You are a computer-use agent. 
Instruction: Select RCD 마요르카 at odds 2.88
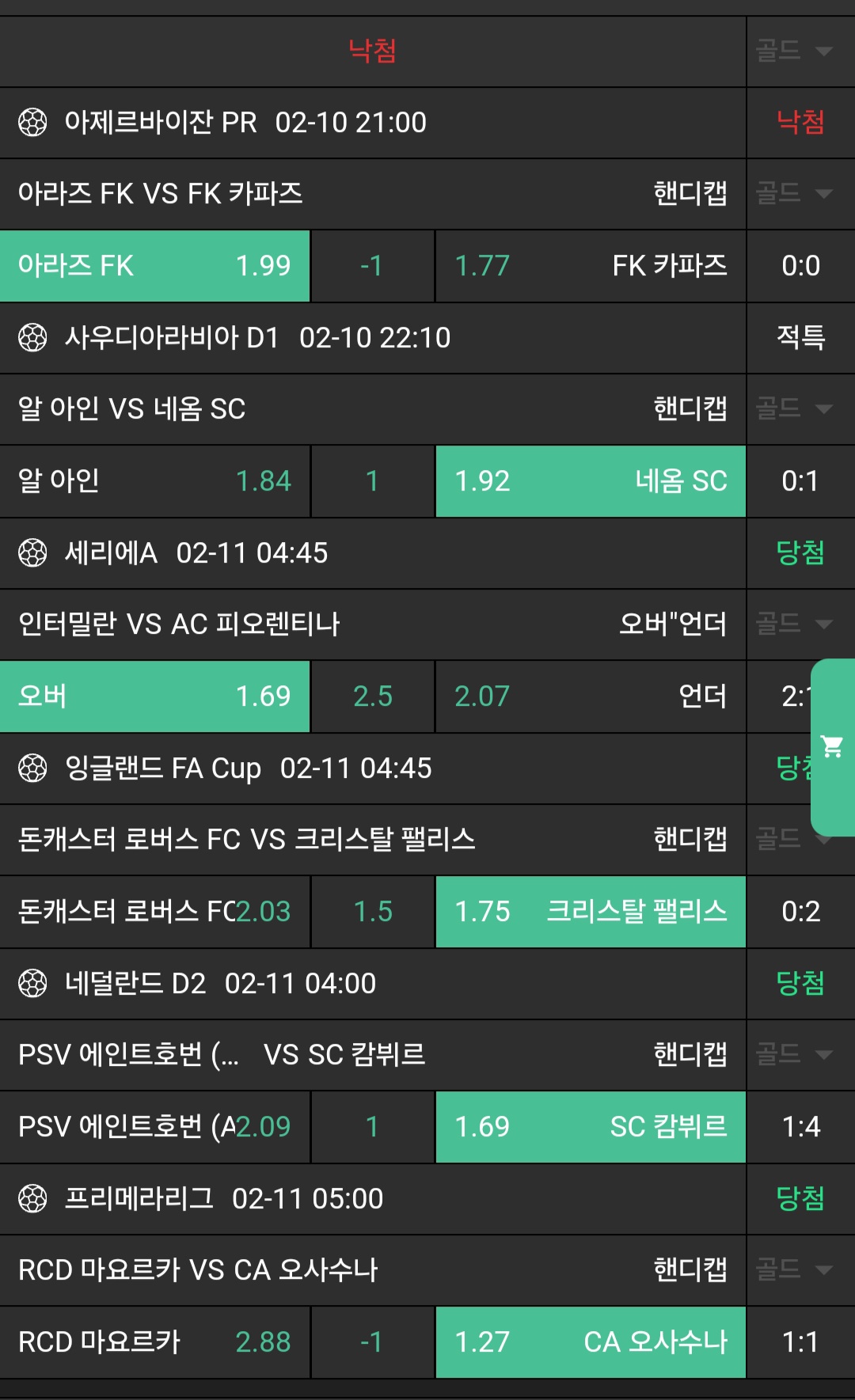coord(154,1342)
